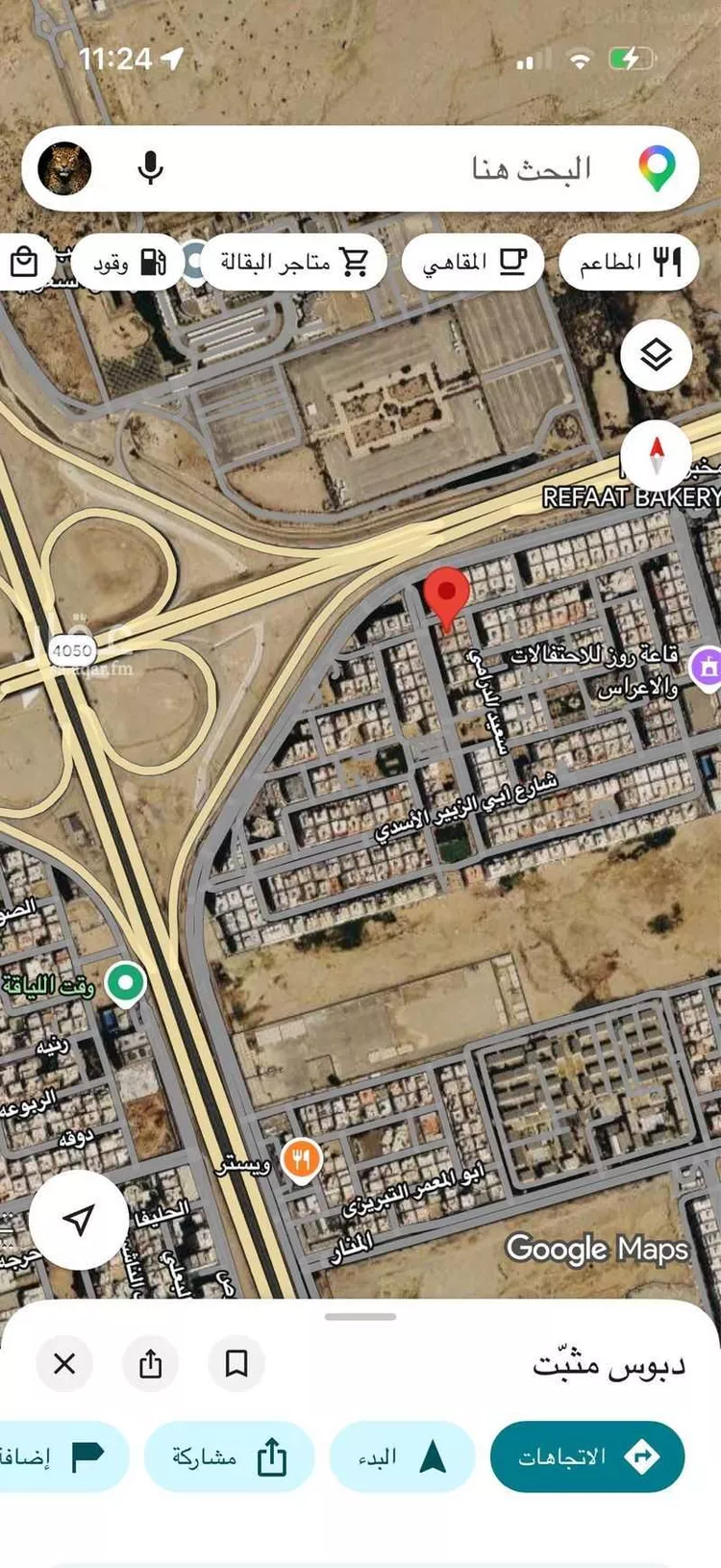721x1568 pixels.
Task: Close the dropped pin panel
Action: coord(64,1363)
